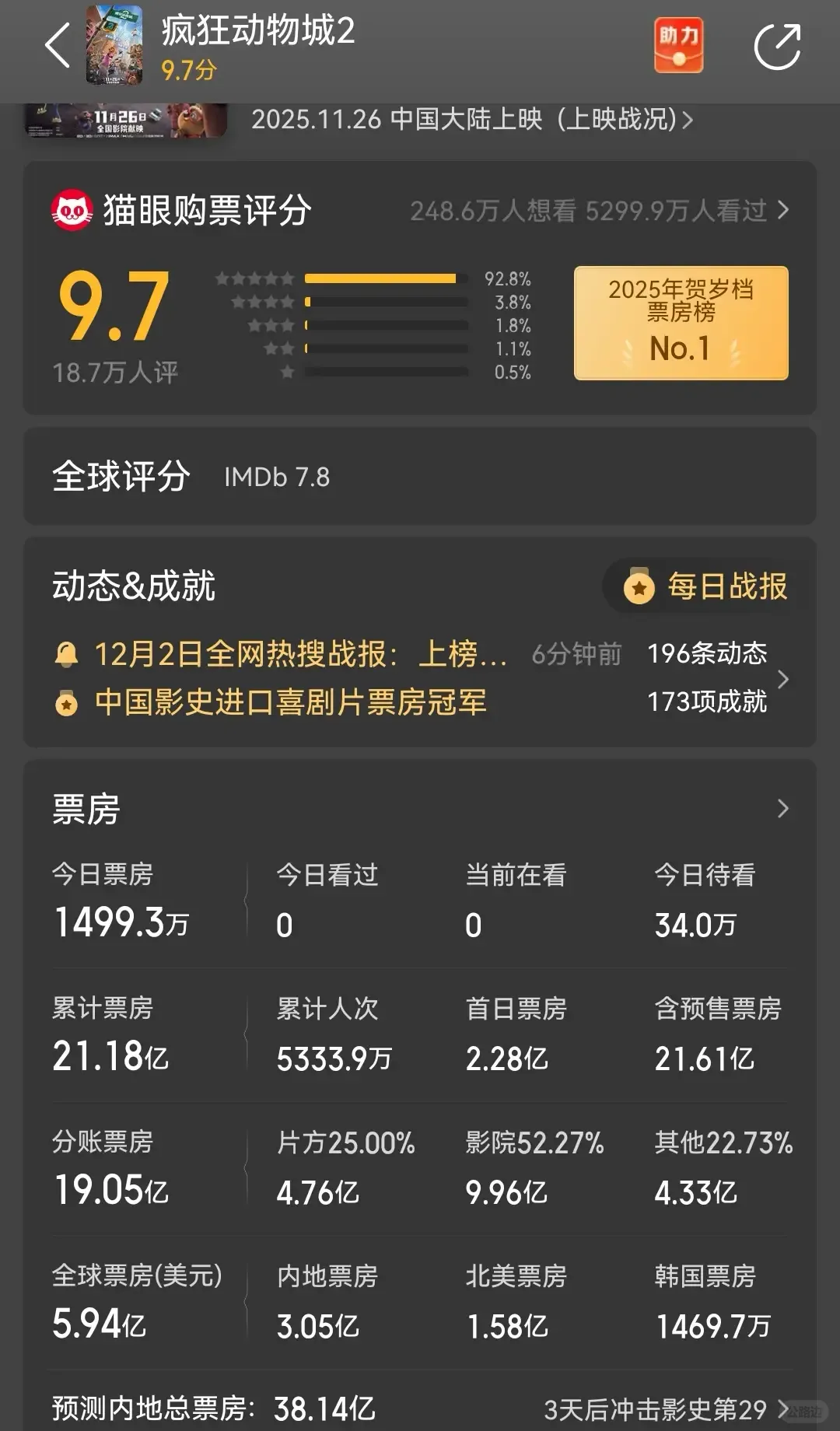Tap the back arrow icon
The image size is (840, 1431).
pos(58,45)
